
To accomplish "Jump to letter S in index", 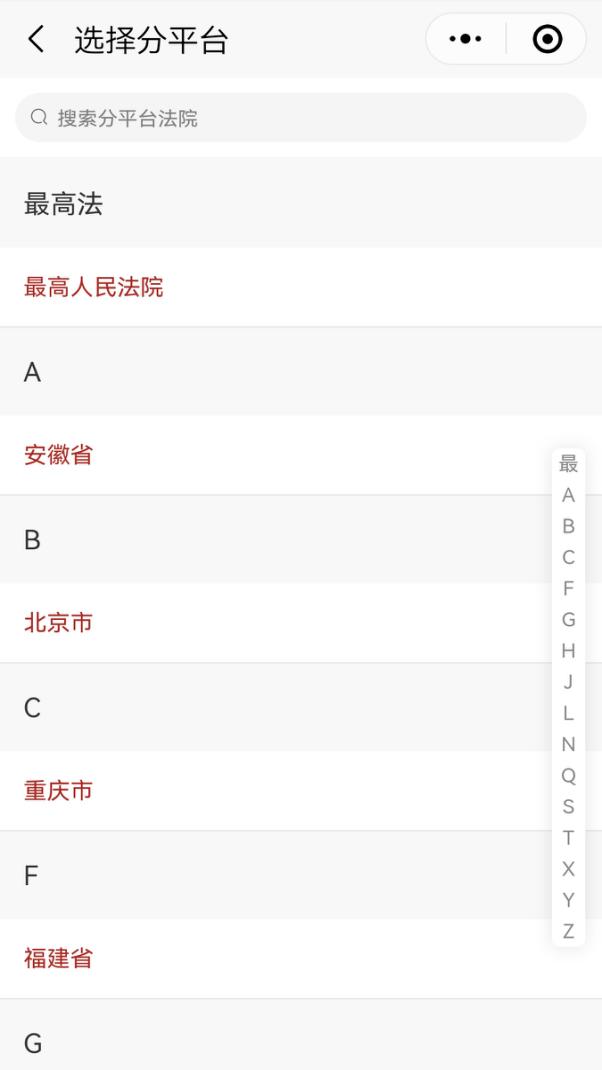I will [568, 806].
